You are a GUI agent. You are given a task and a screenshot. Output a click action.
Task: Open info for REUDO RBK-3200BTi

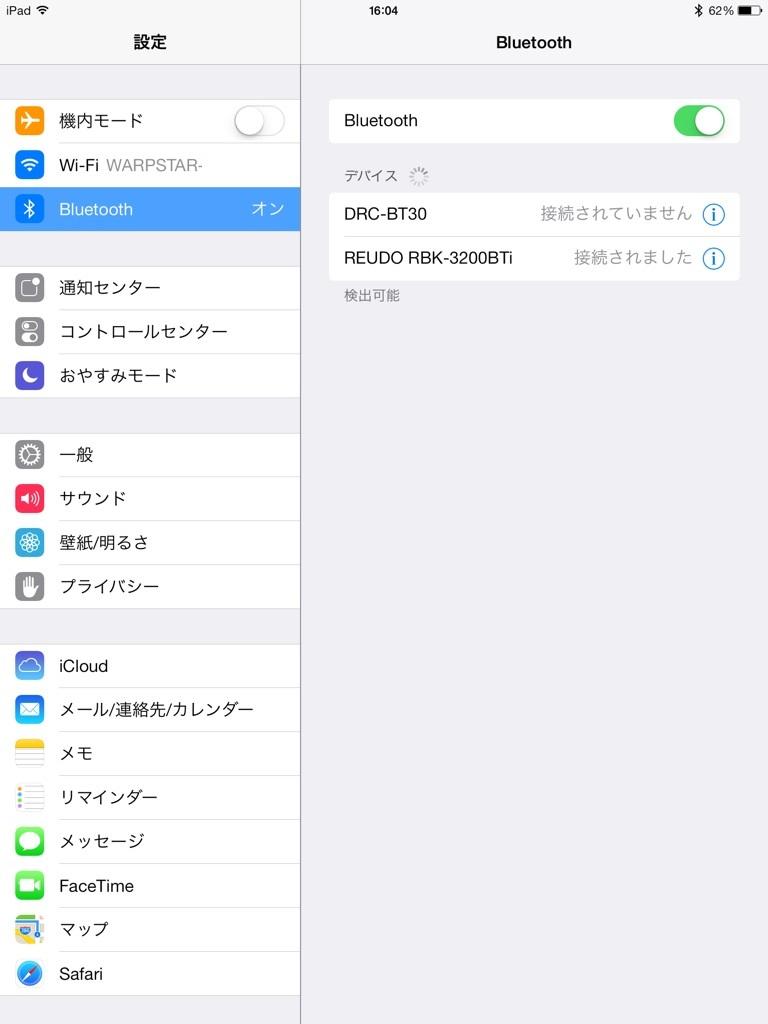coord(713,258)
